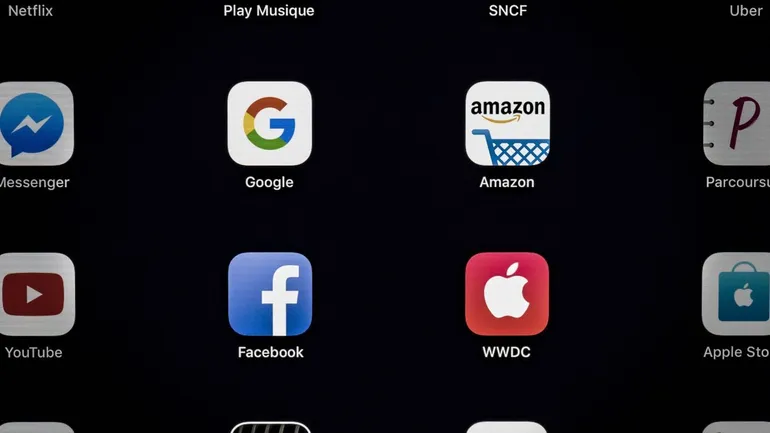Open the Messenger app

point(35,123)
